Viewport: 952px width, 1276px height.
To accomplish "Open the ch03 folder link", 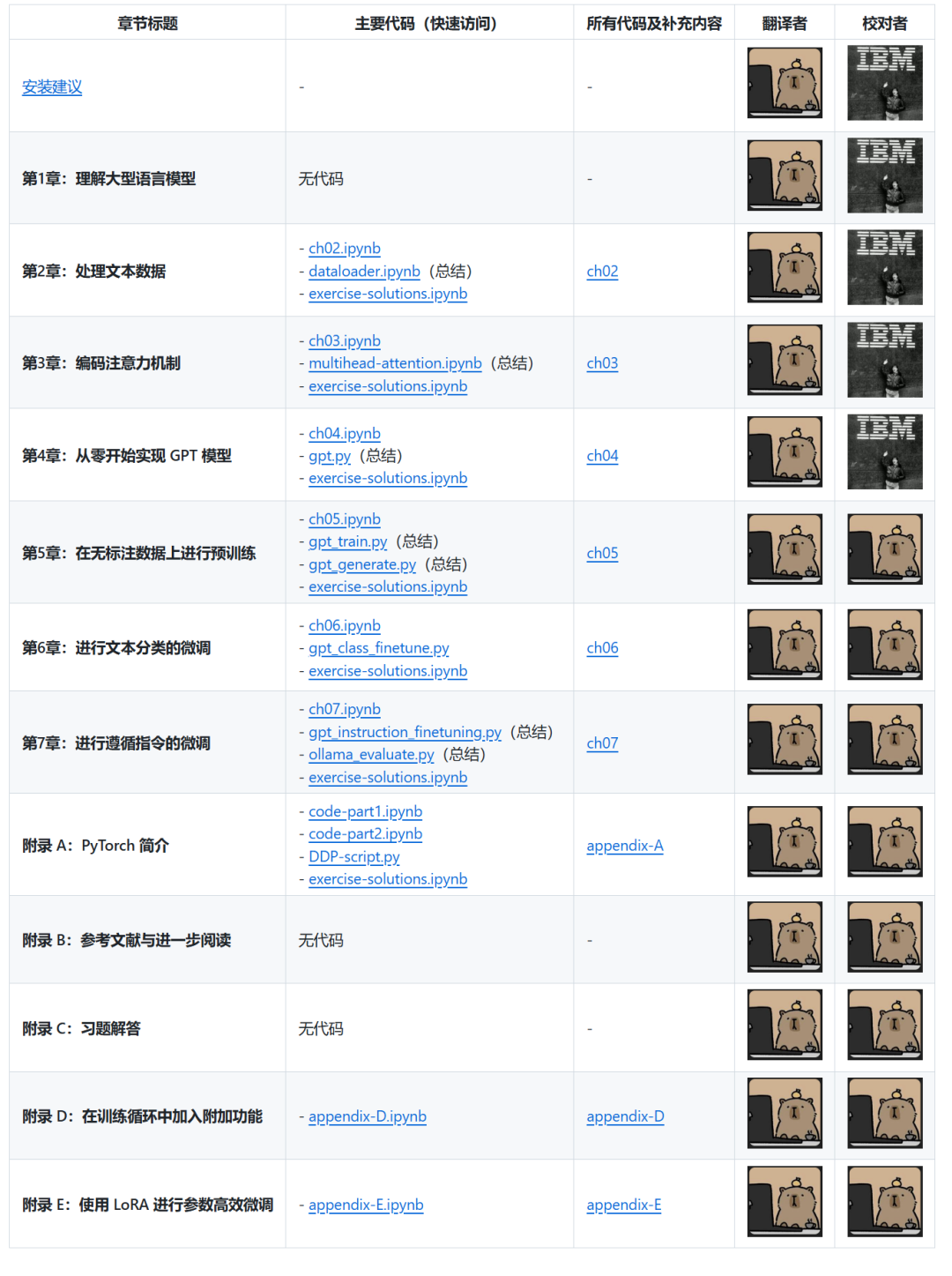I will click(x=602, y=363).
